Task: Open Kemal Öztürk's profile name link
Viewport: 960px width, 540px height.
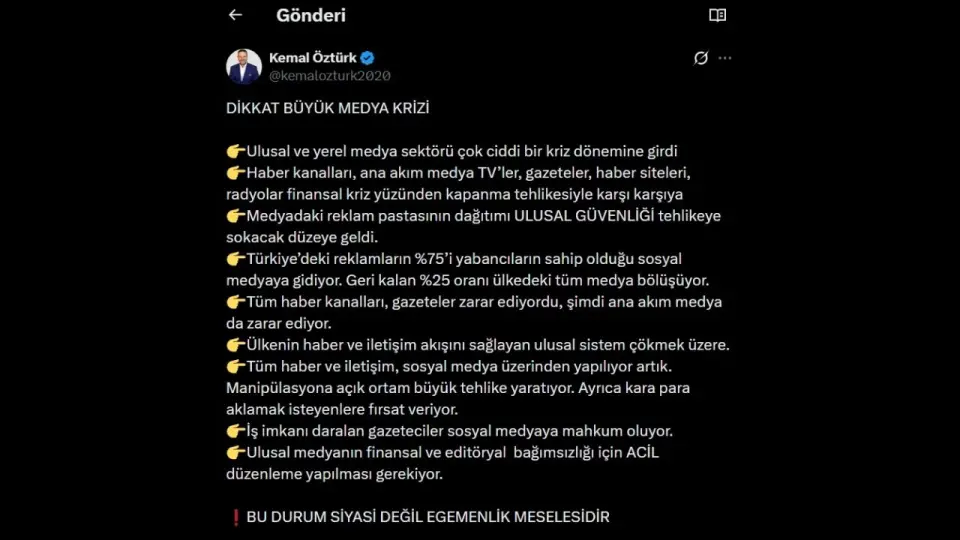Action: click(x=312, y=58)
